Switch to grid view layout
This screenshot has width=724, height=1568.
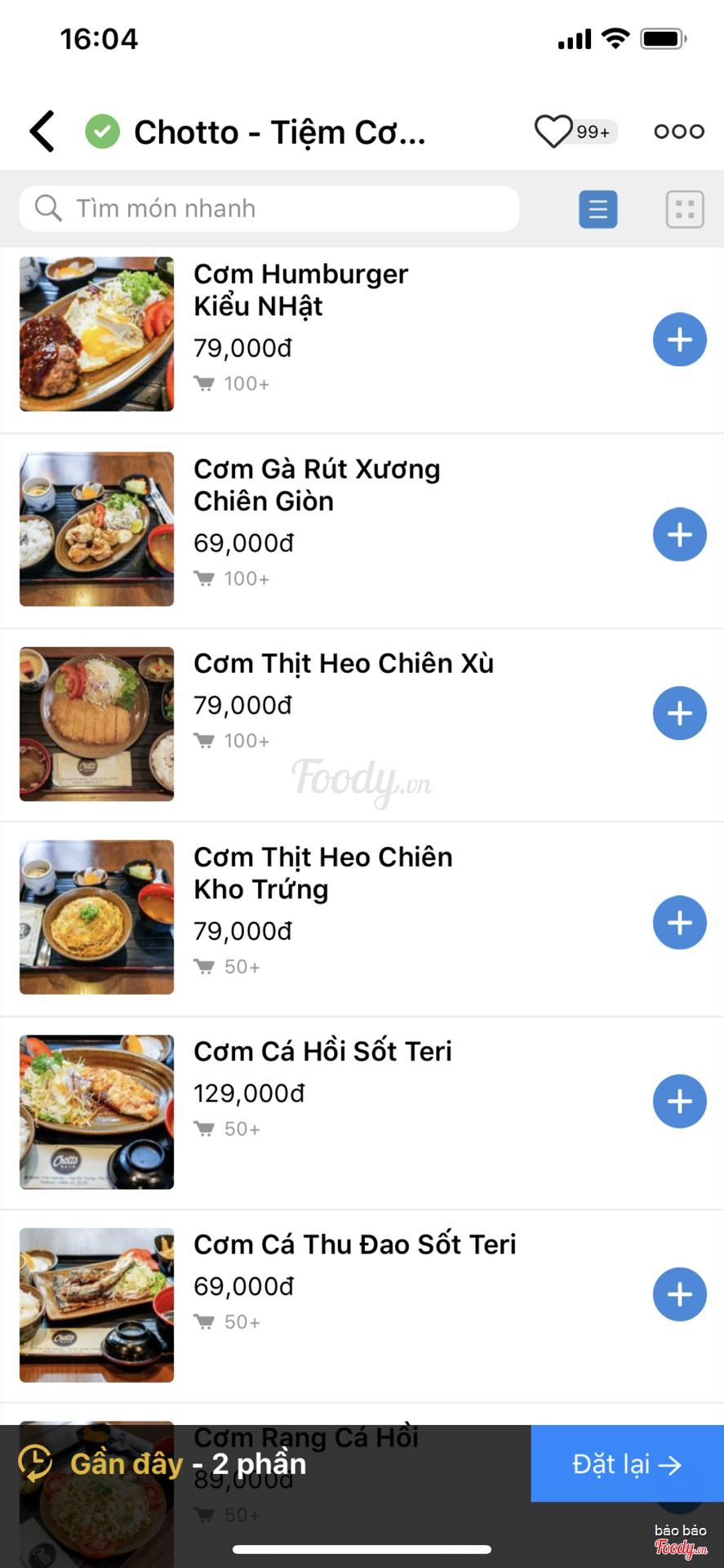685,210
